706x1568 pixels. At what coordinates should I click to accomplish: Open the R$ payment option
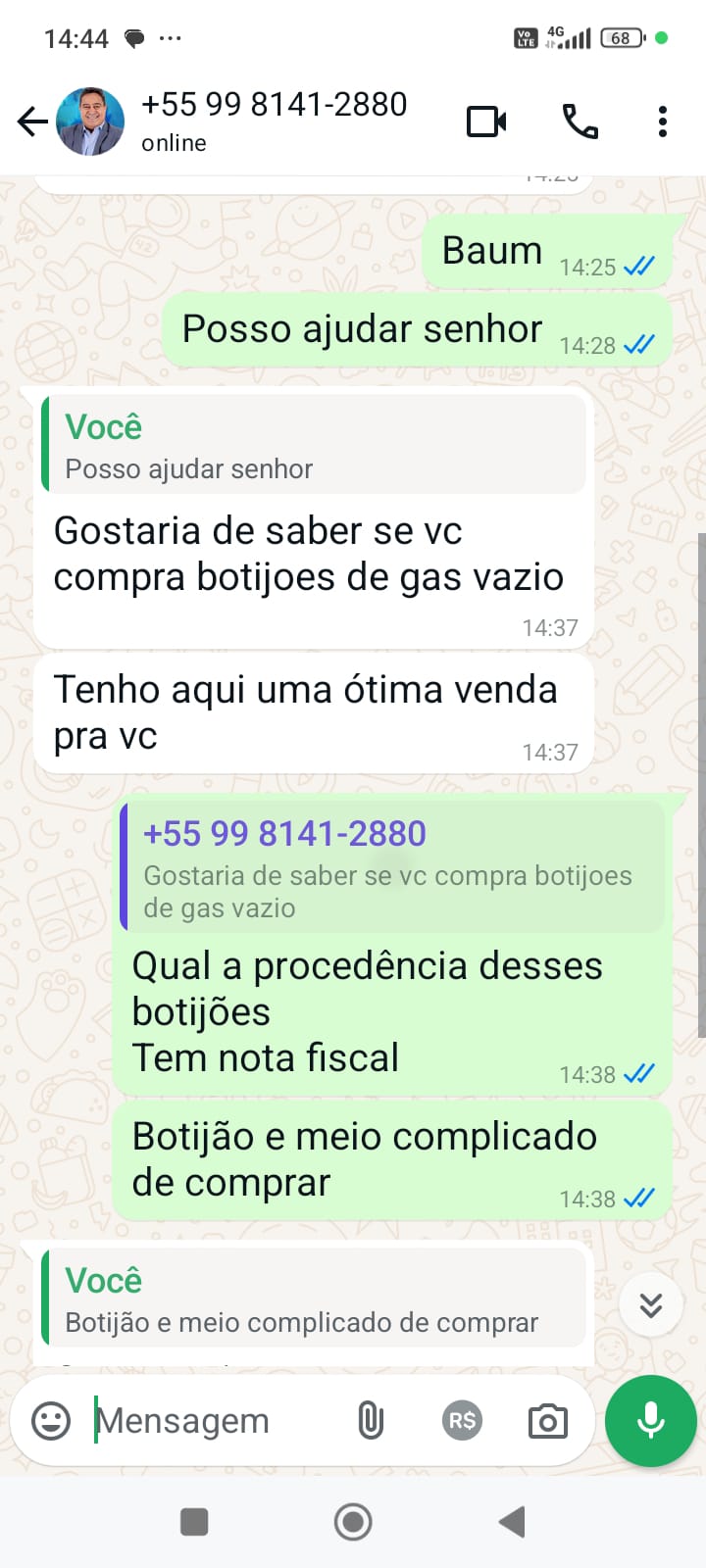point(462,1420)
